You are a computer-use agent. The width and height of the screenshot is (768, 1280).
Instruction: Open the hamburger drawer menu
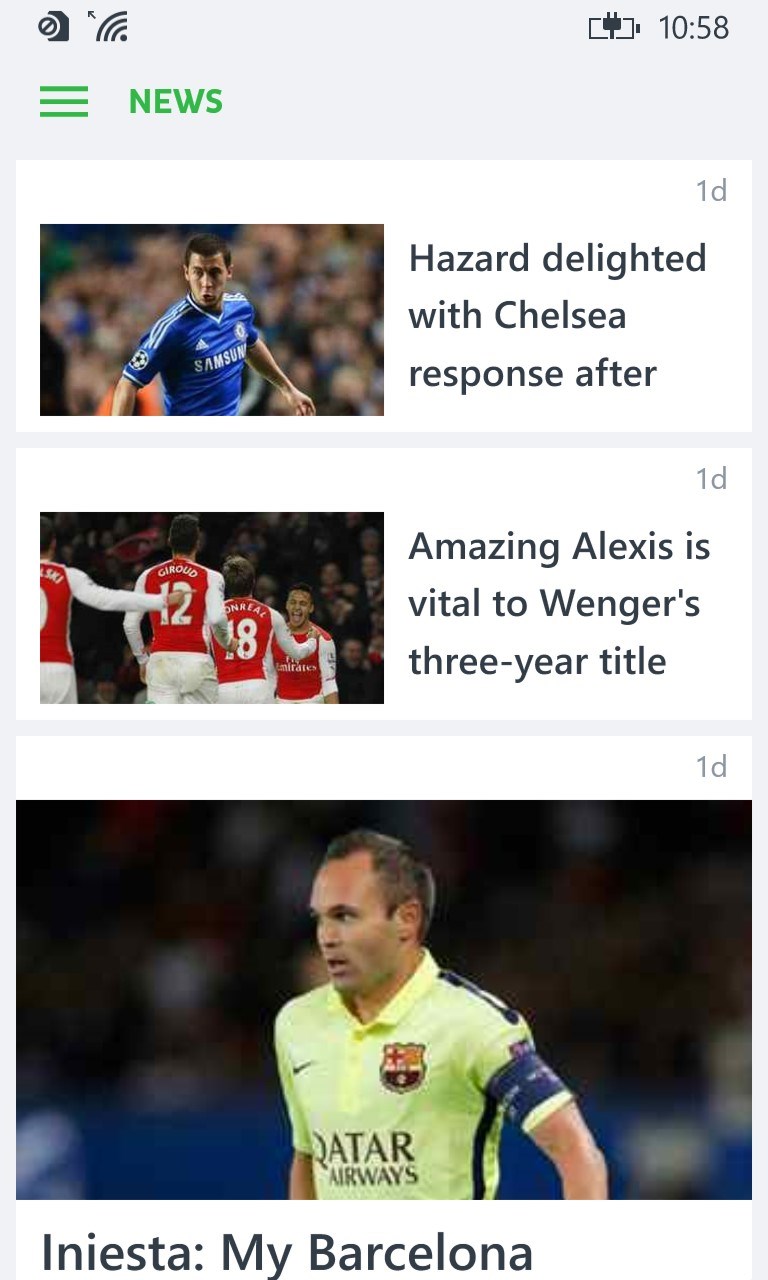64,101
